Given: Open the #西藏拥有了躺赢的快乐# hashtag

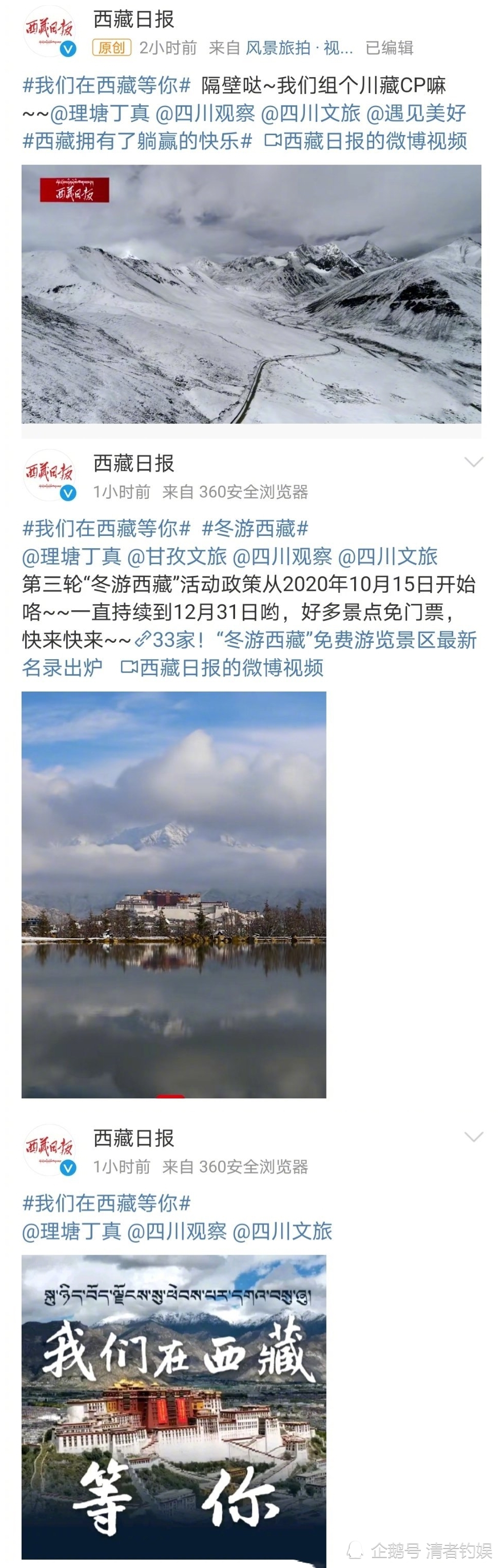Looking at the screenshot, I should coord(137,141).
